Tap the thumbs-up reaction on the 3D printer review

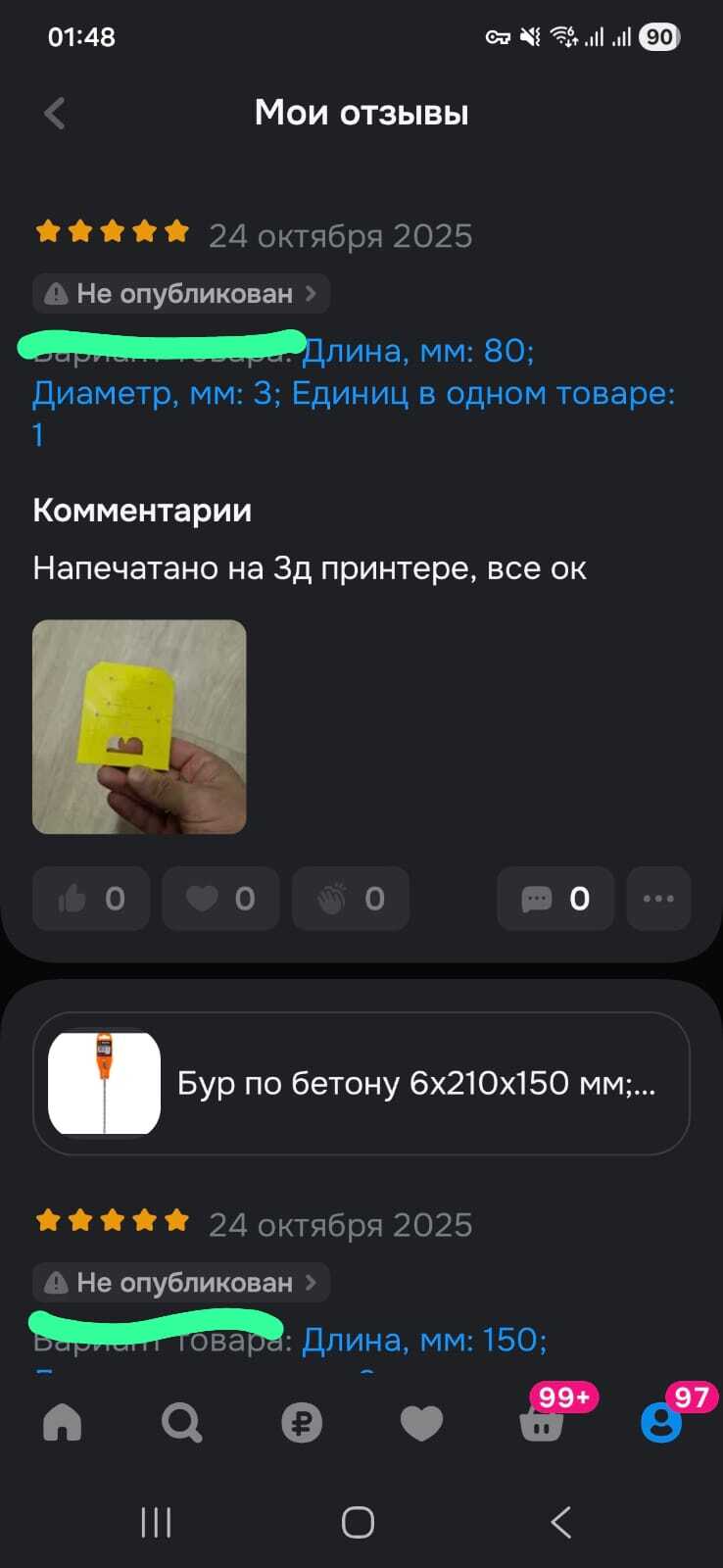coord(91,899)
